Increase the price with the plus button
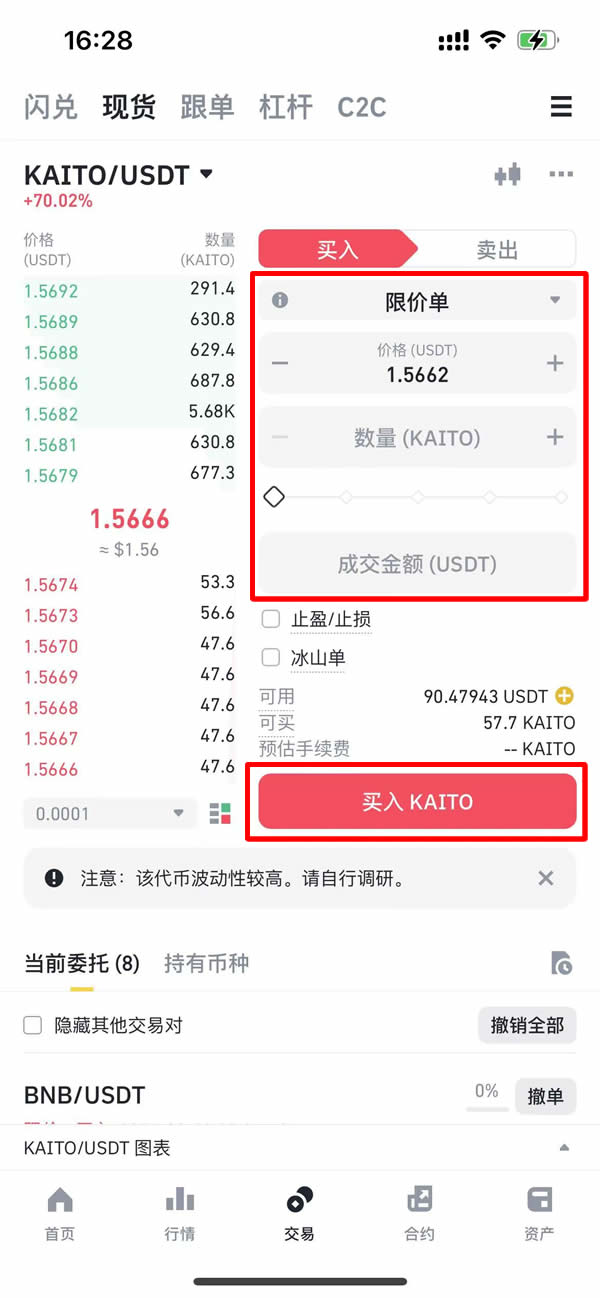 pyautogui.click(x=555, y=364)
